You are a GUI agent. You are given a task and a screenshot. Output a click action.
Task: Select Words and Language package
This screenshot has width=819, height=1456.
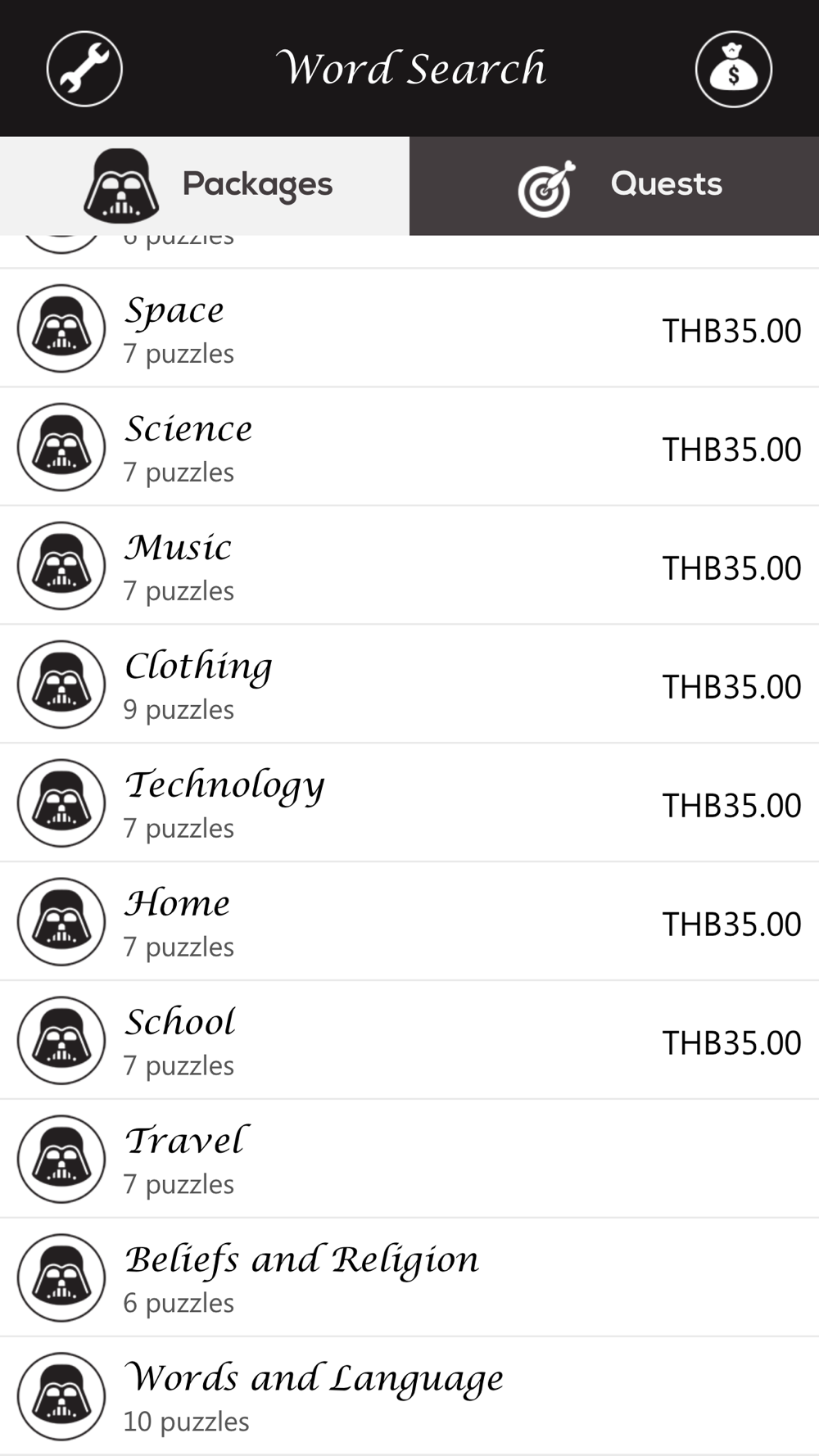(x=409, y=1397)
